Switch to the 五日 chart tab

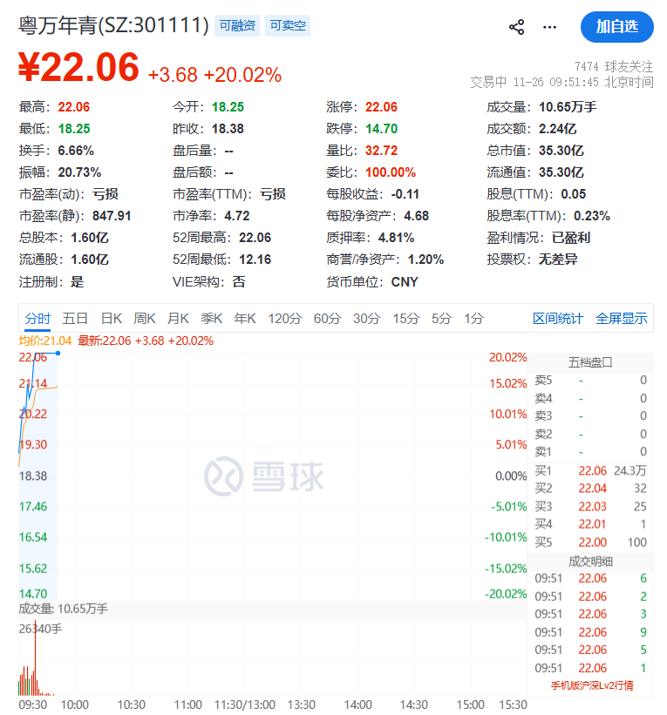click(x=75, y=319)
